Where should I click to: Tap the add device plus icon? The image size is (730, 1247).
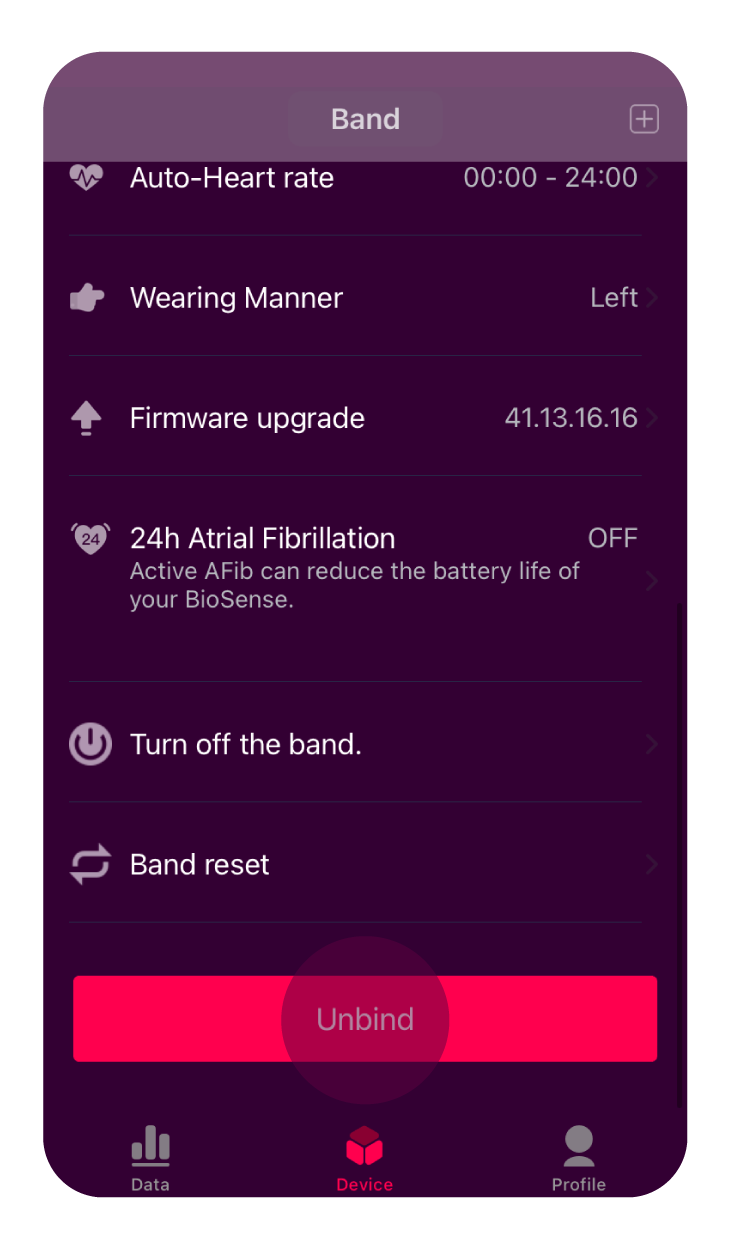[x=644, y=119]
